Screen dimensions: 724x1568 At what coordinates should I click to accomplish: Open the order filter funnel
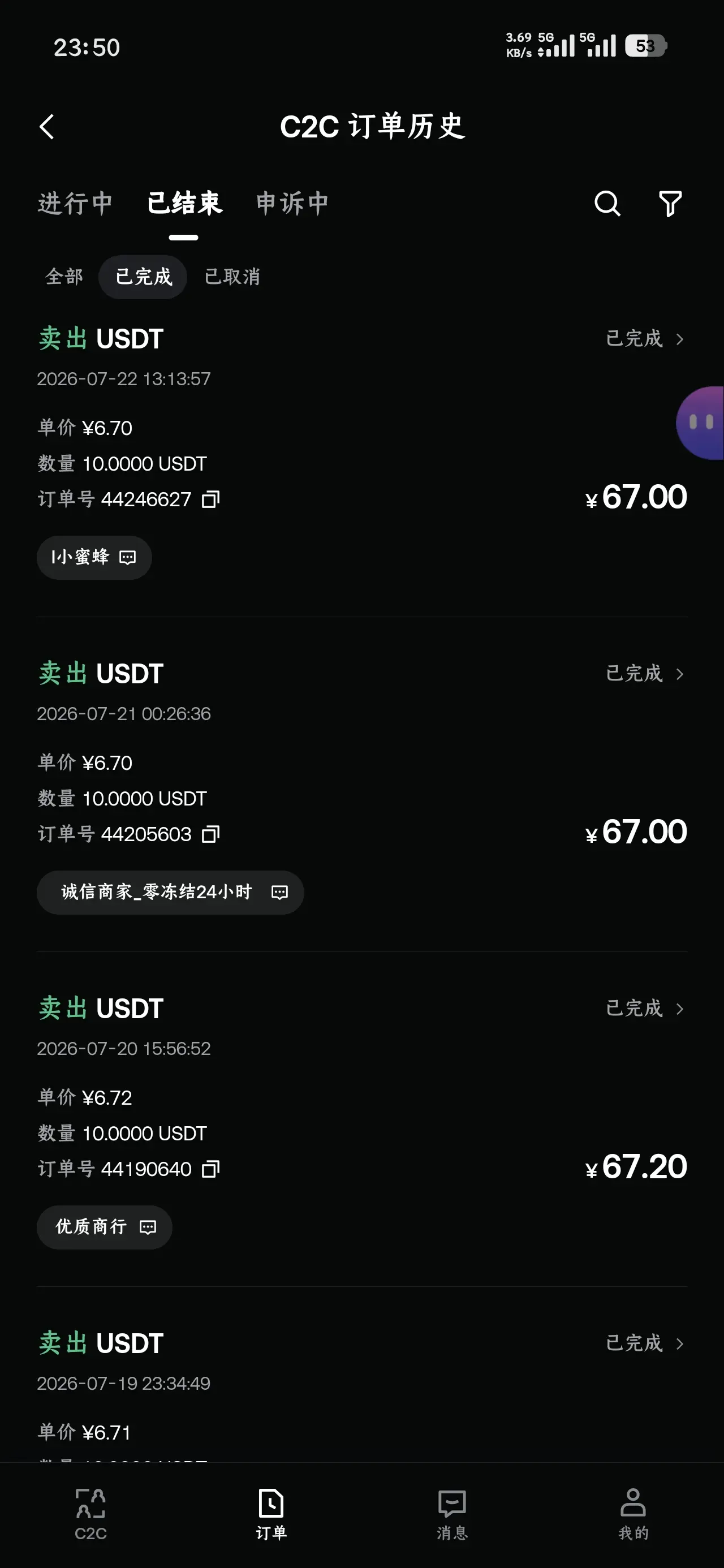tap(670, 203)
